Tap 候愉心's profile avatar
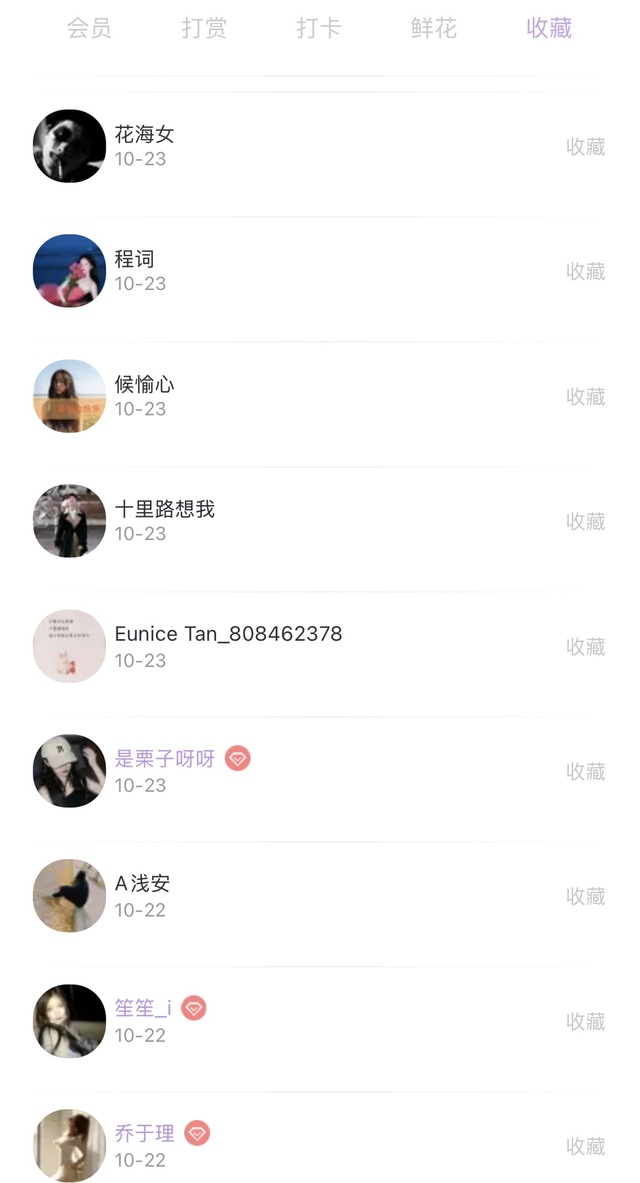The image size is (640, 1183). point(69,396)
